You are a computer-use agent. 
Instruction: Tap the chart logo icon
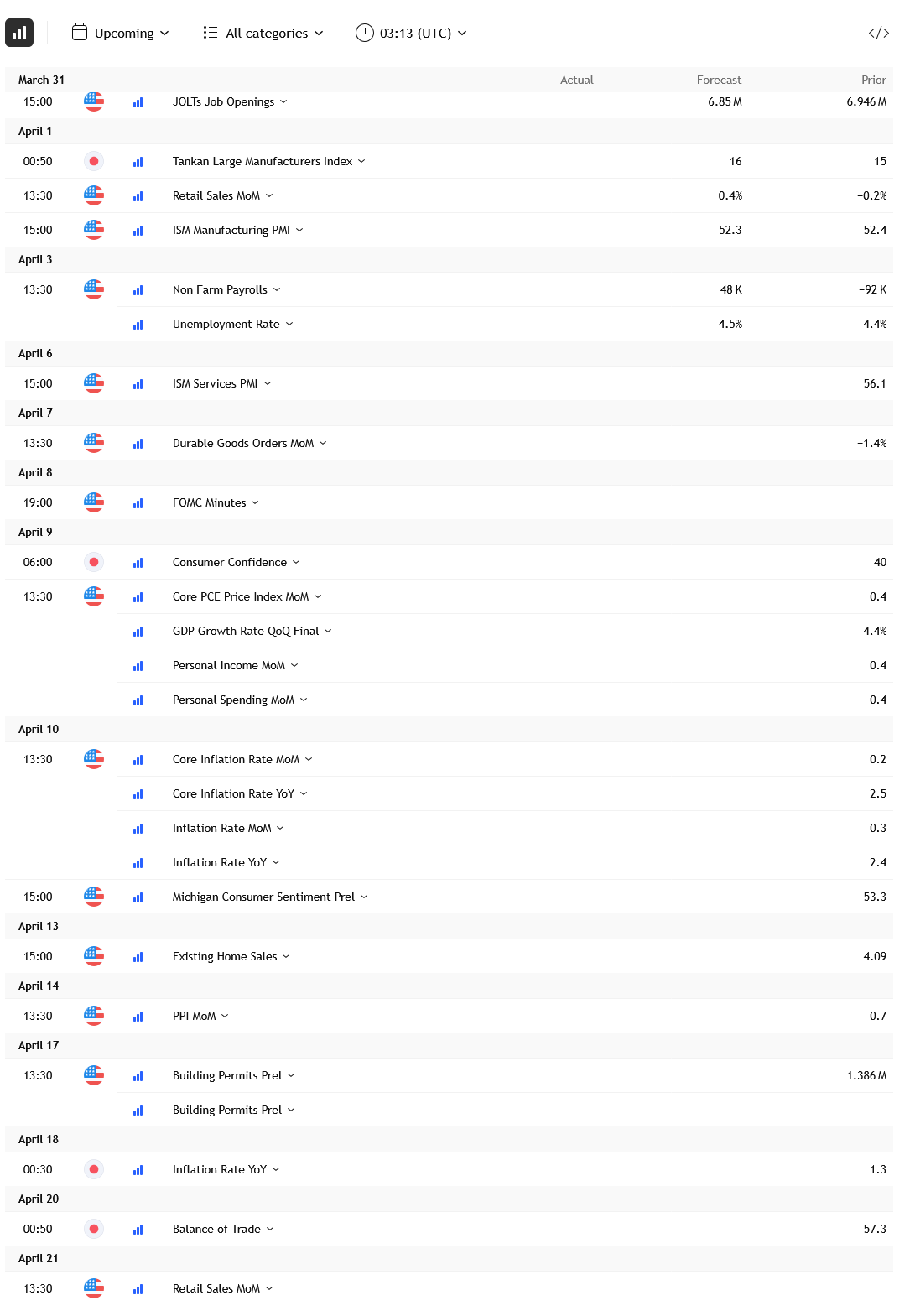19,33
